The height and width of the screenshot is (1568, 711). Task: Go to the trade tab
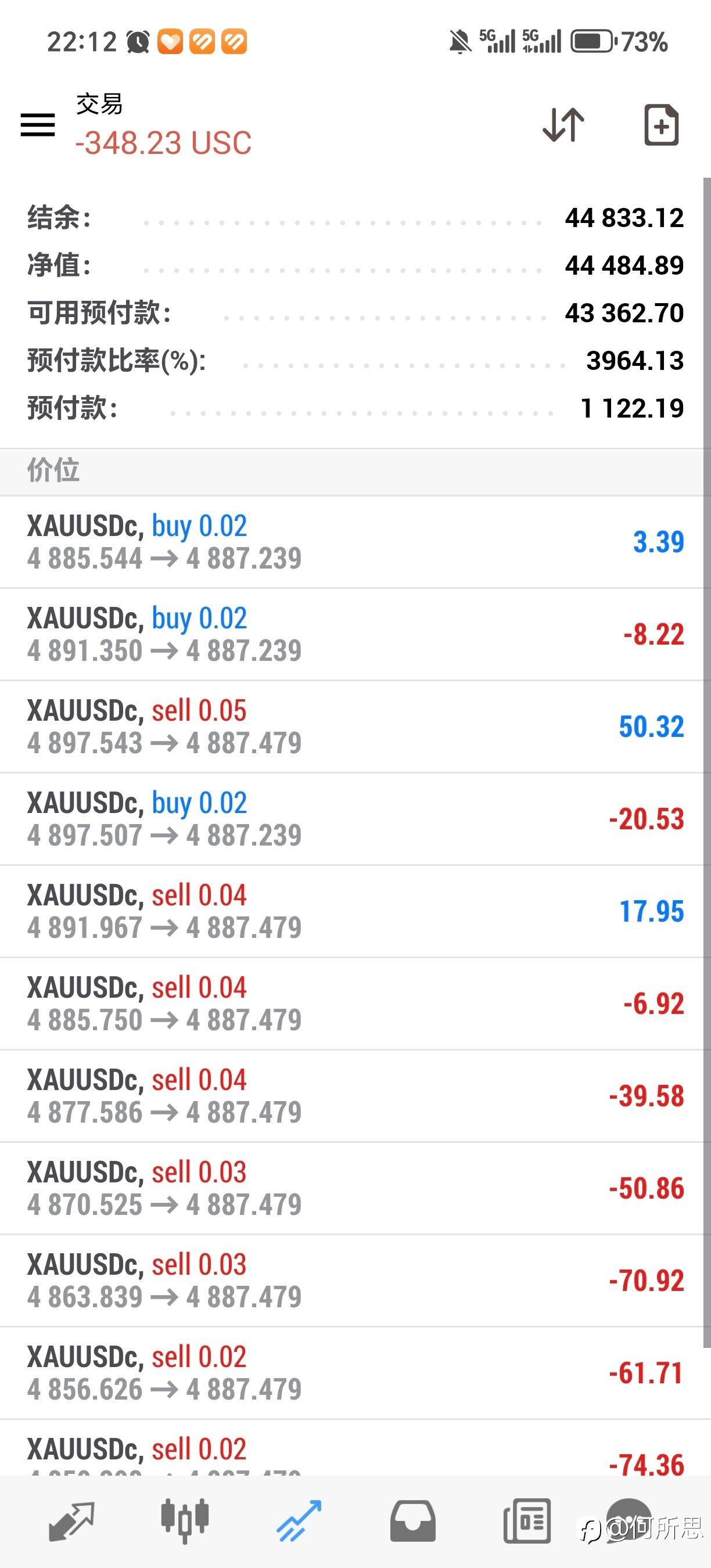[x=298, y=1520]
